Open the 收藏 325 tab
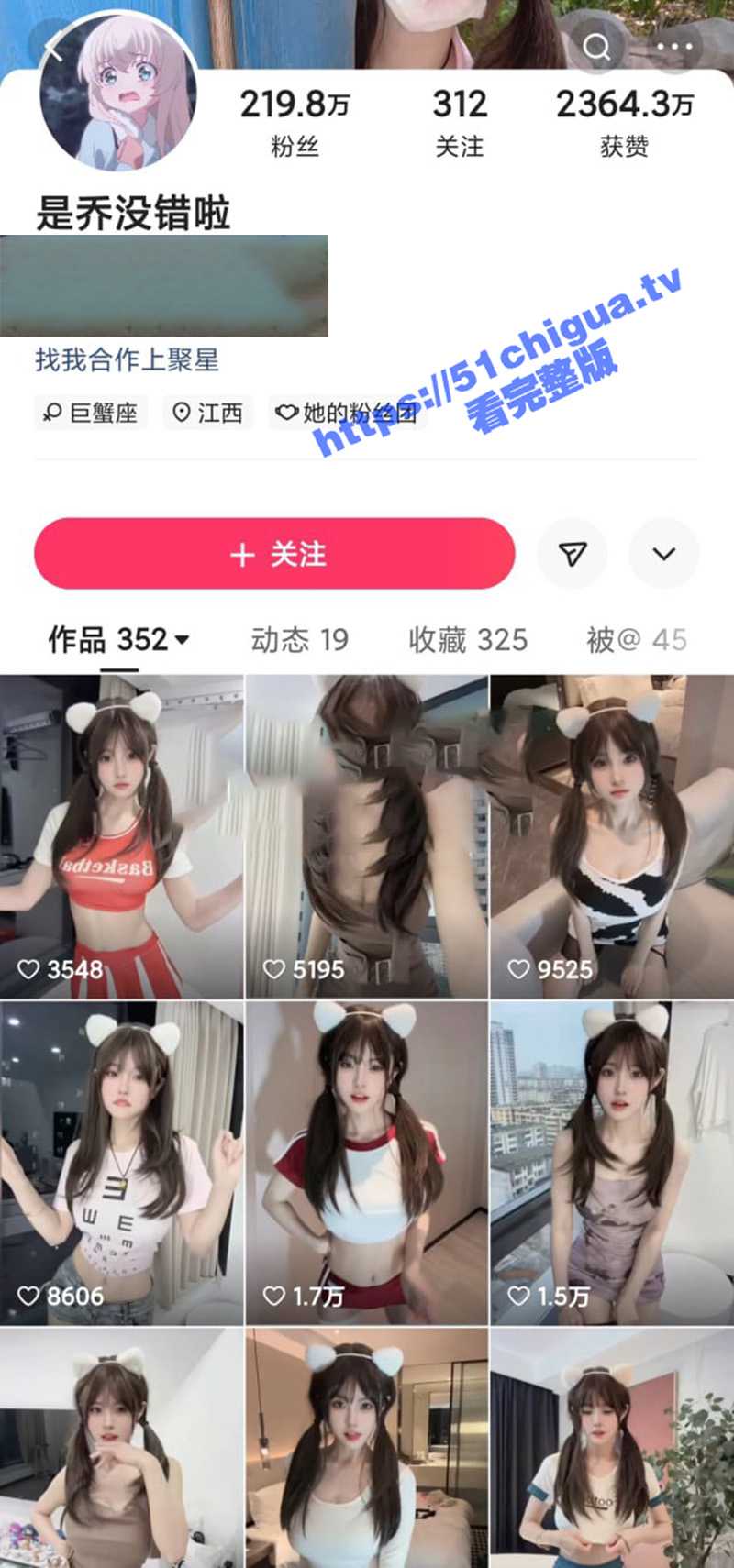The width and height of the screenshot is (734, 1568). 467,641
